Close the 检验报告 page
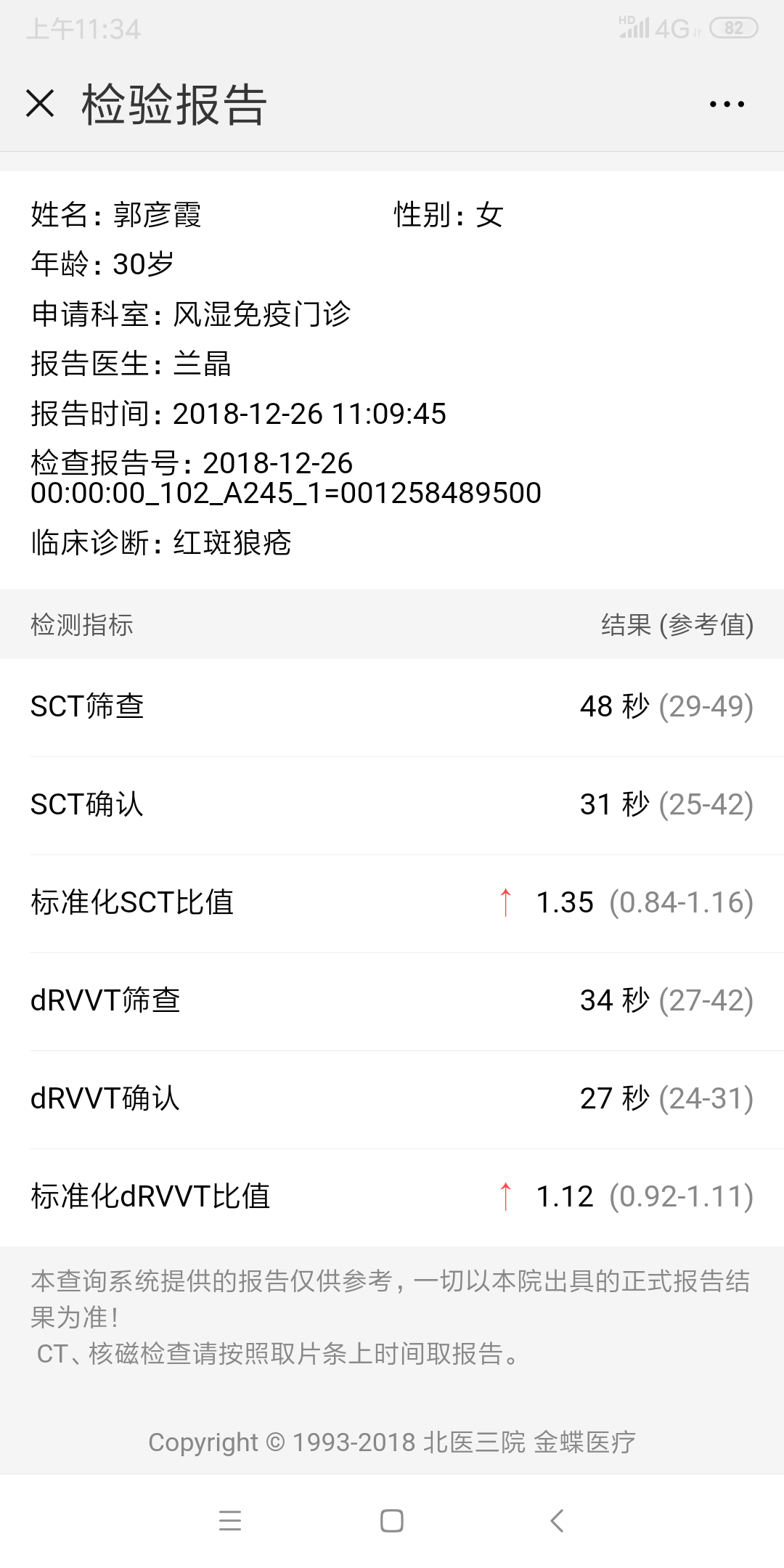Image resolution: width=784 pixels, height=1568 pixels. (40, 103)
